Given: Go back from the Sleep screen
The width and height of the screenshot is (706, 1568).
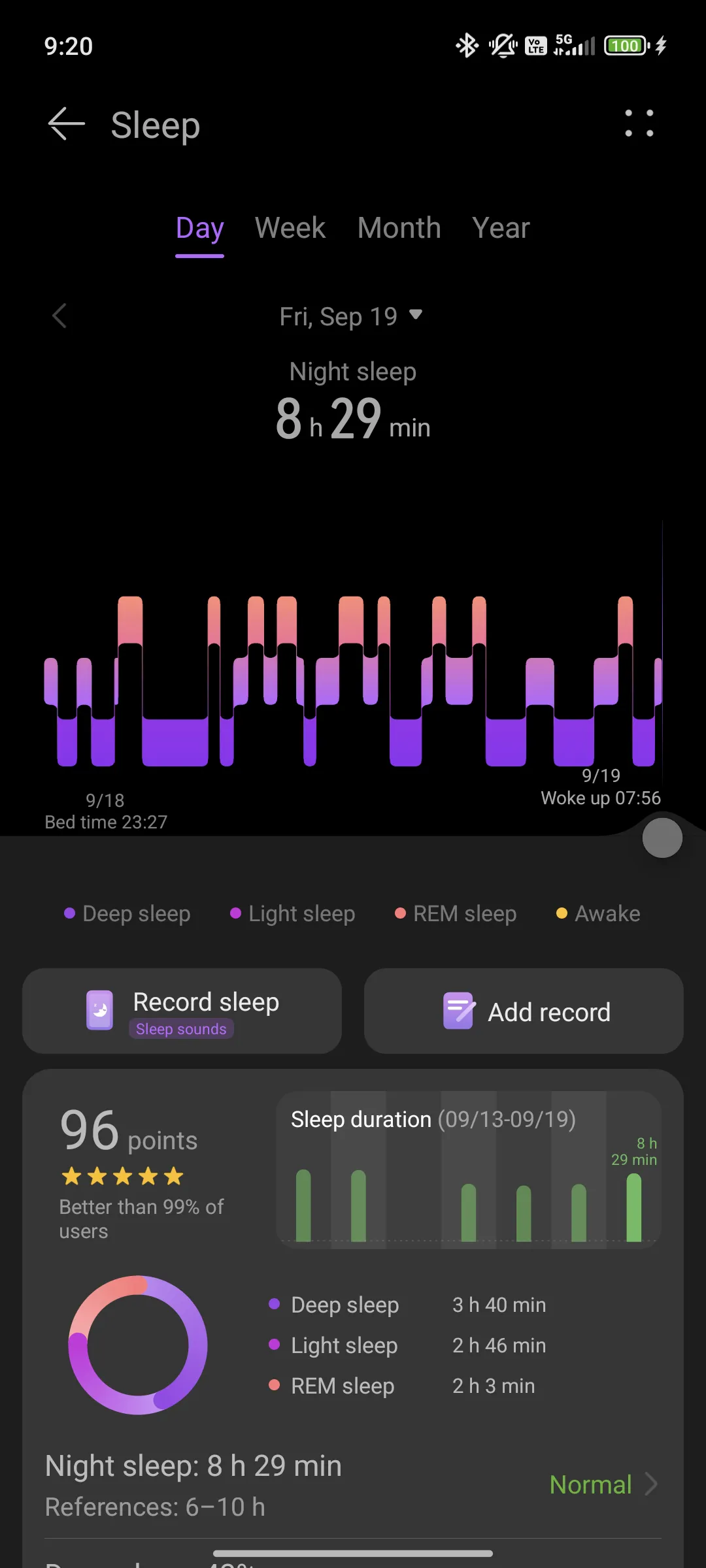Looking at the screenshot, I should tap(67, 124).
